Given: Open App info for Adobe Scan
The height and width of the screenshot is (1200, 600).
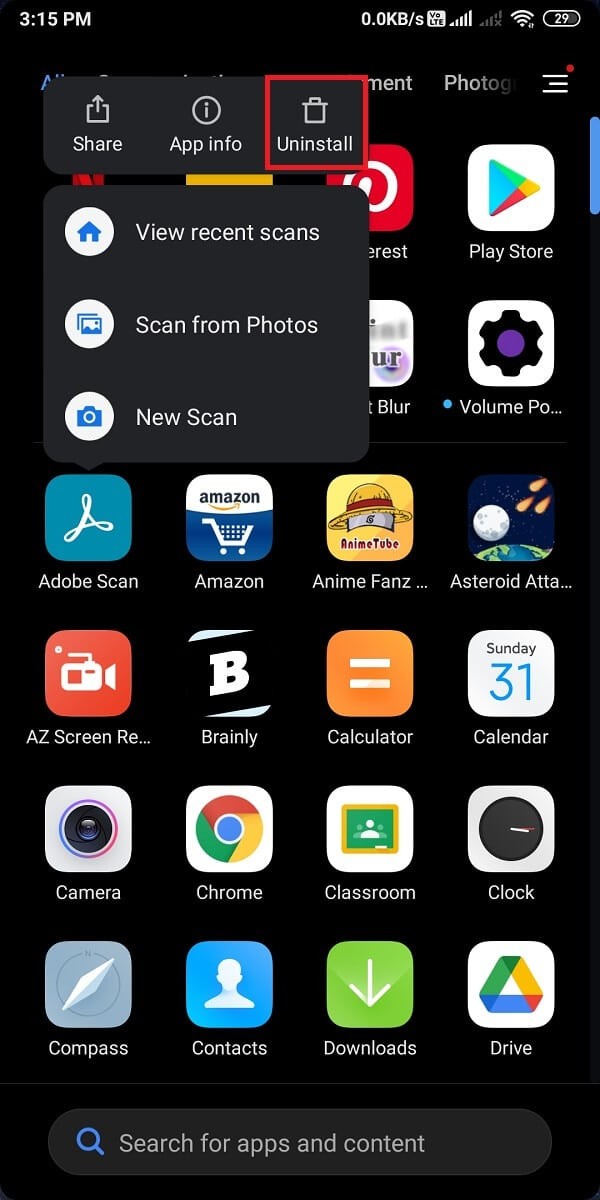Looking at the screenshot, I should (205, 125).
